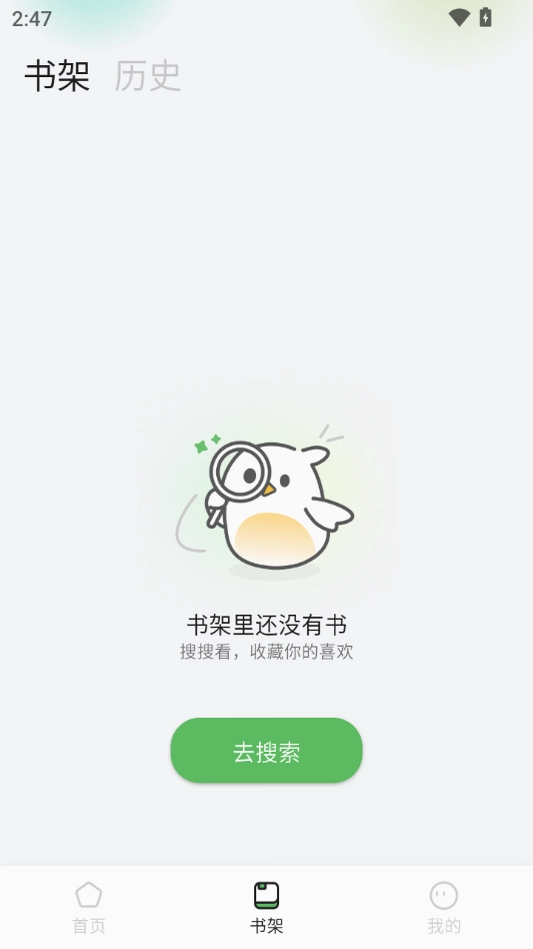Open the 首页 bottom tab

click(89, 908)
